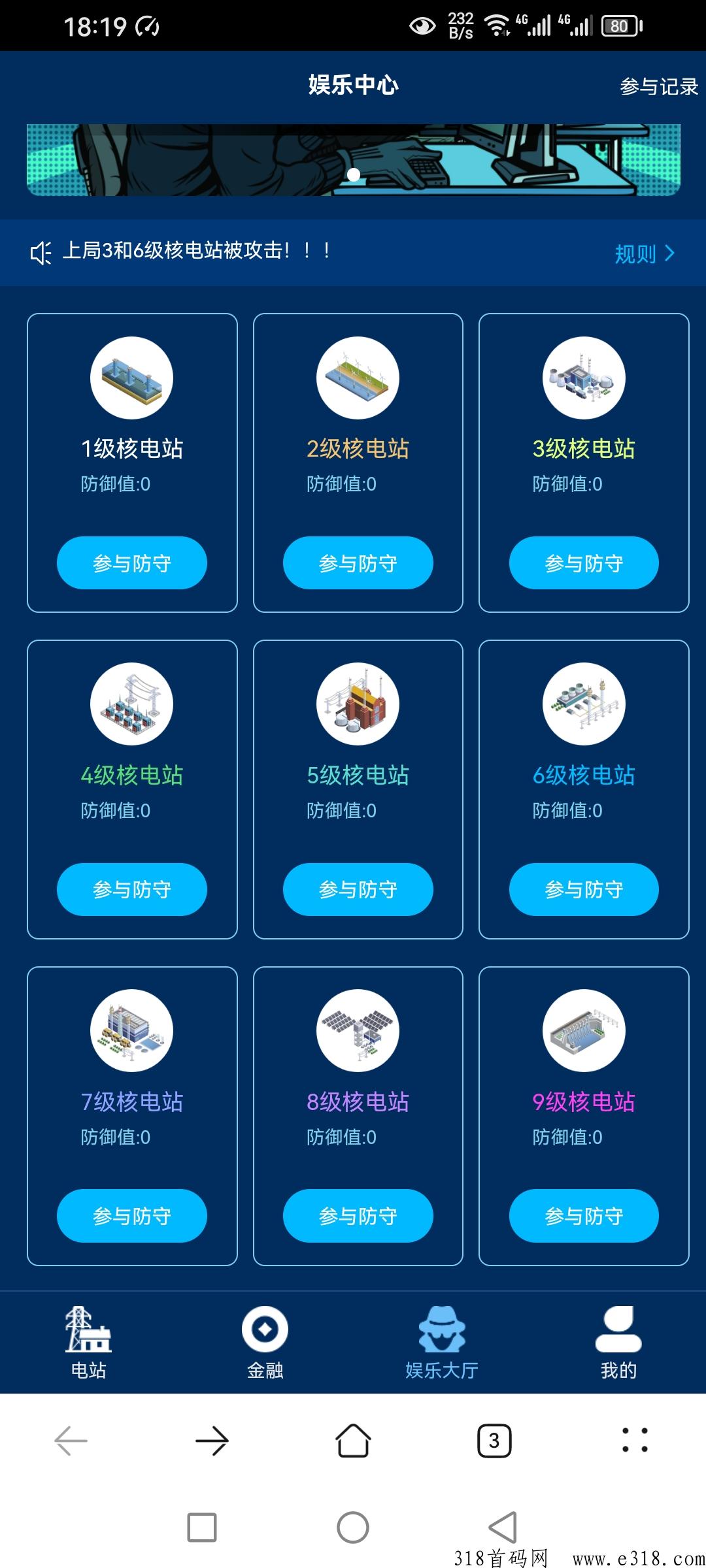Open the 规则 rules link

click(645, 253)
